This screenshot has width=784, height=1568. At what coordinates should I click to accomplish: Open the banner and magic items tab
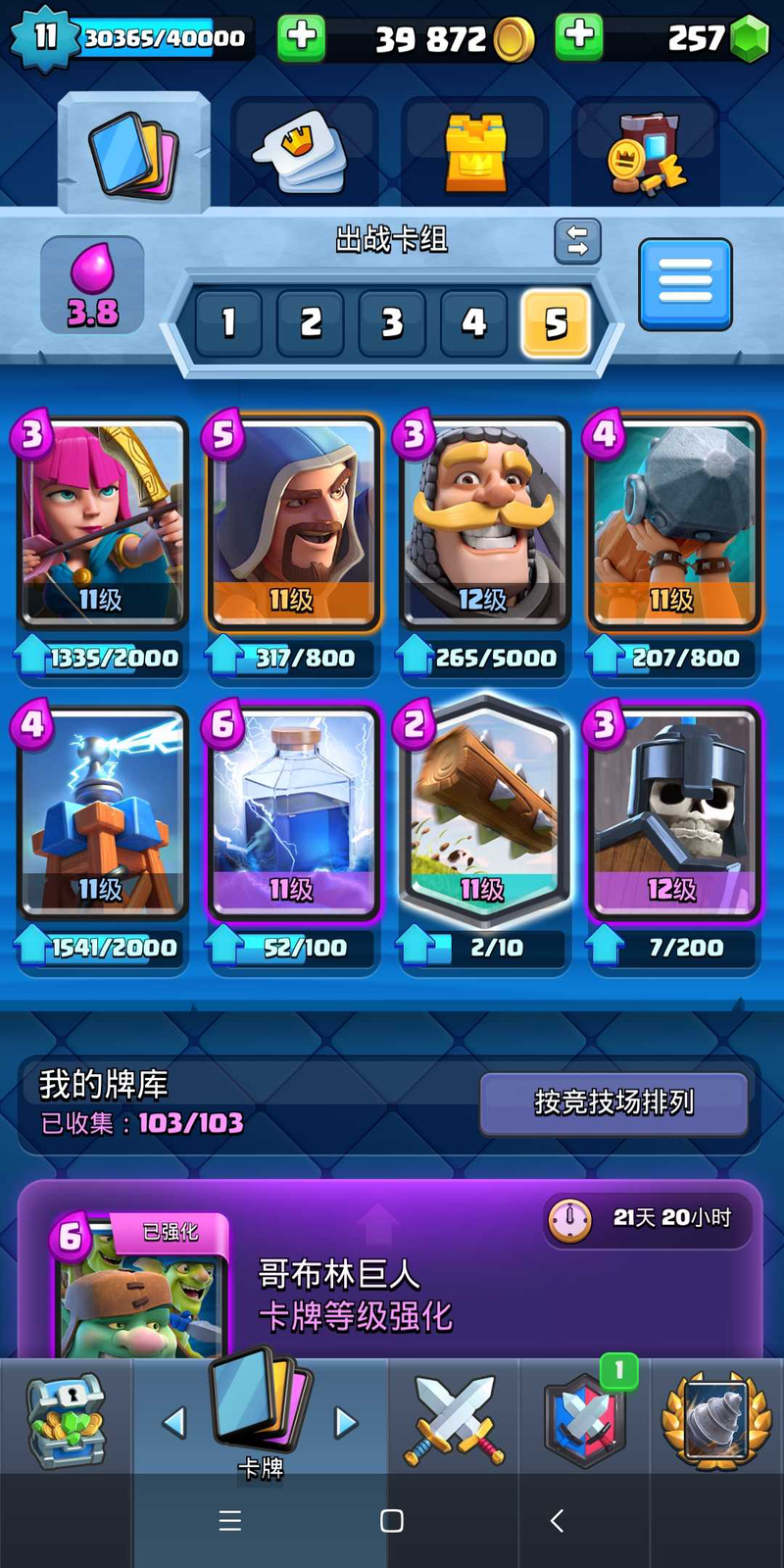pos(646,154)
